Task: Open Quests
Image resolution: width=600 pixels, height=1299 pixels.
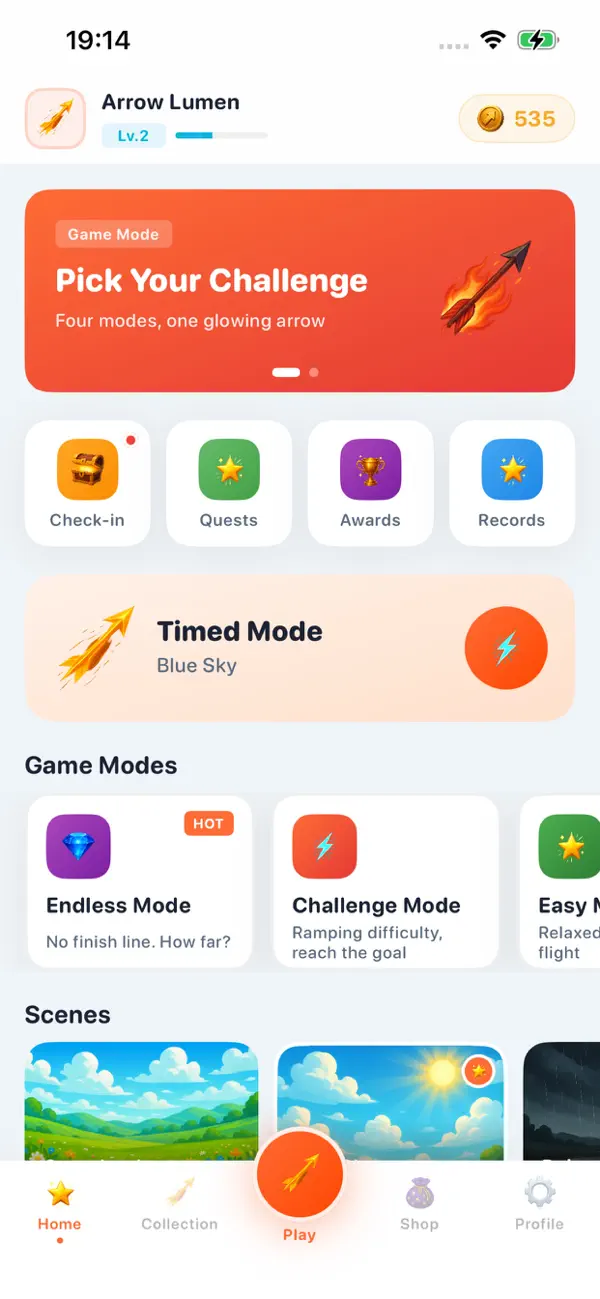Action: tap(229, 483)
